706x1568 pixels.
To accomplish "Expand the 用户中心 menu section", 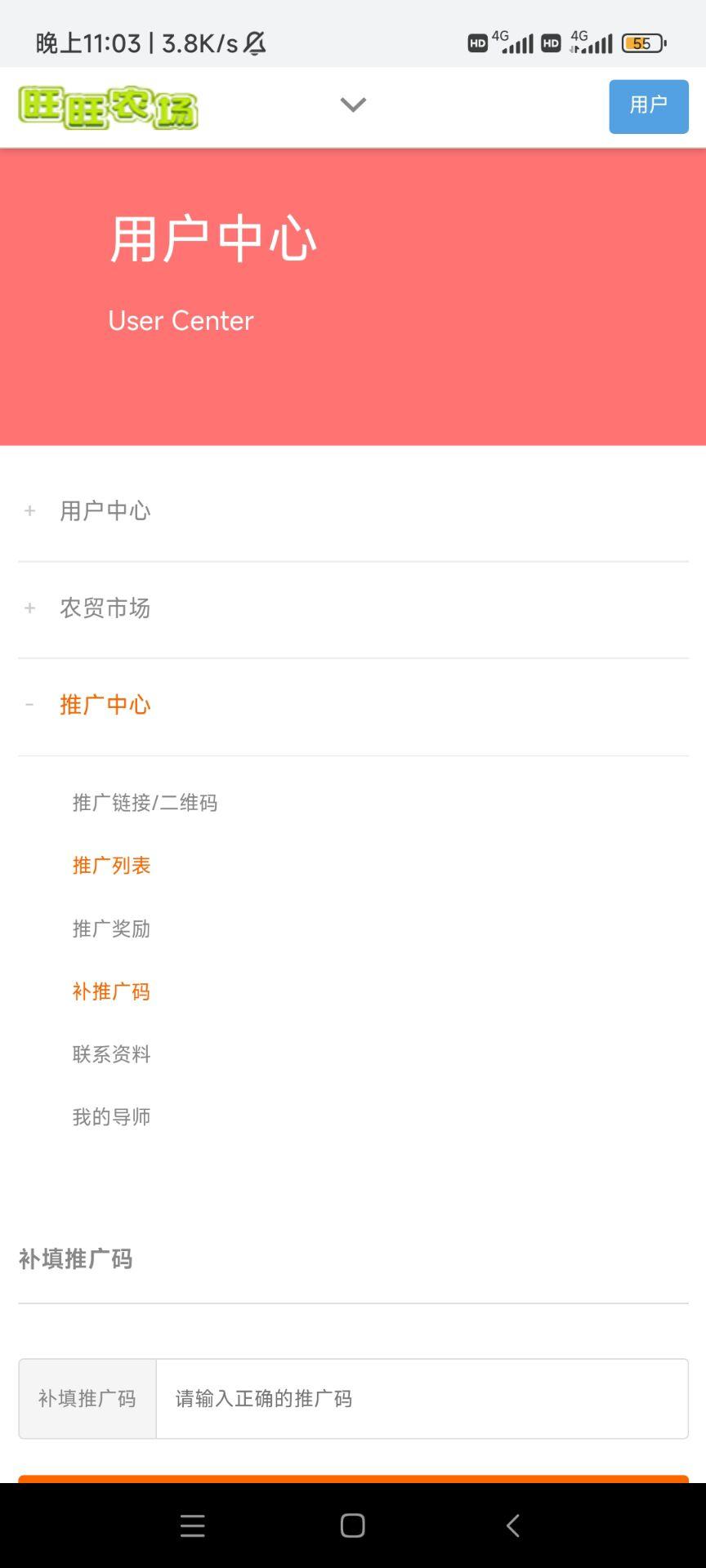I will pos(353,511).
